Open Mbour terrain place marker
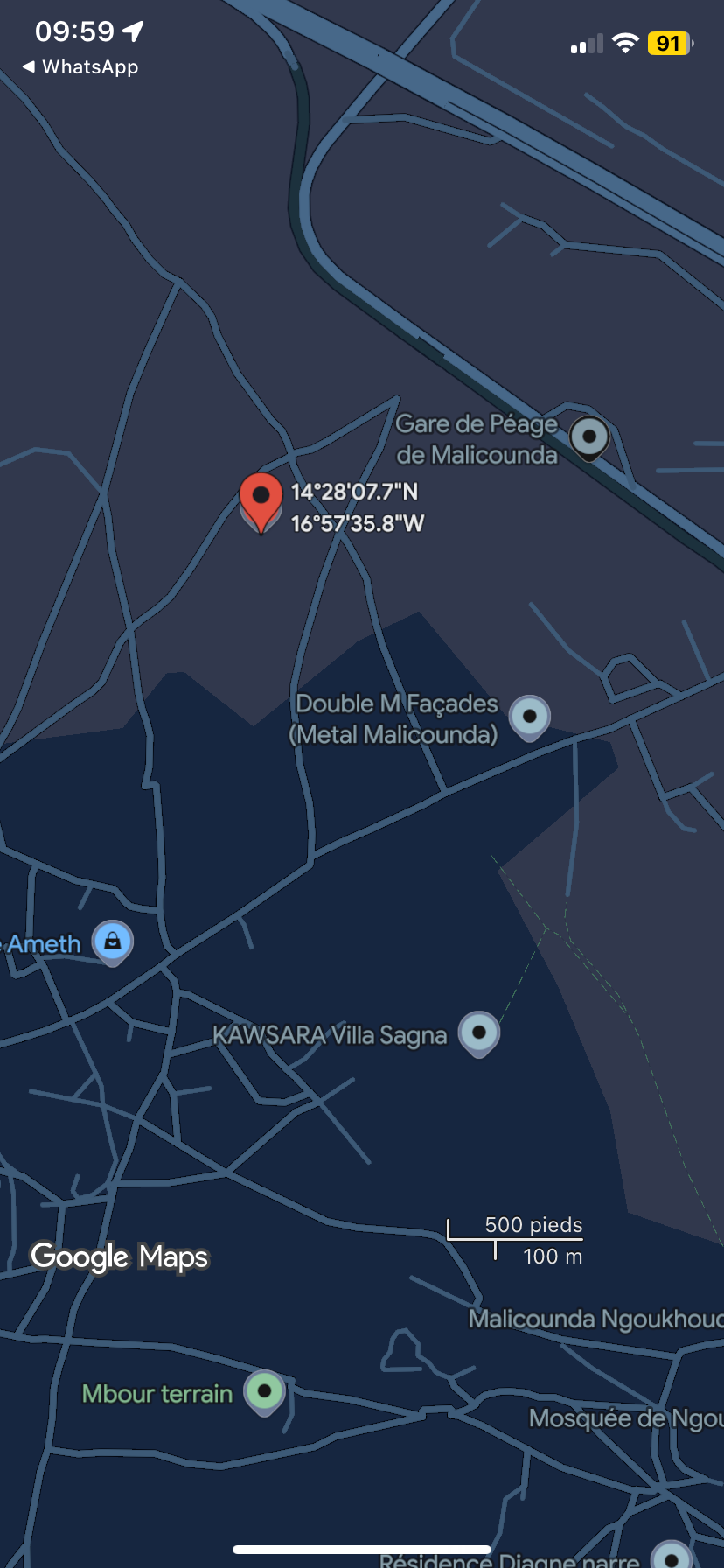This screenshot has width=724, height=1568. 265,1392
